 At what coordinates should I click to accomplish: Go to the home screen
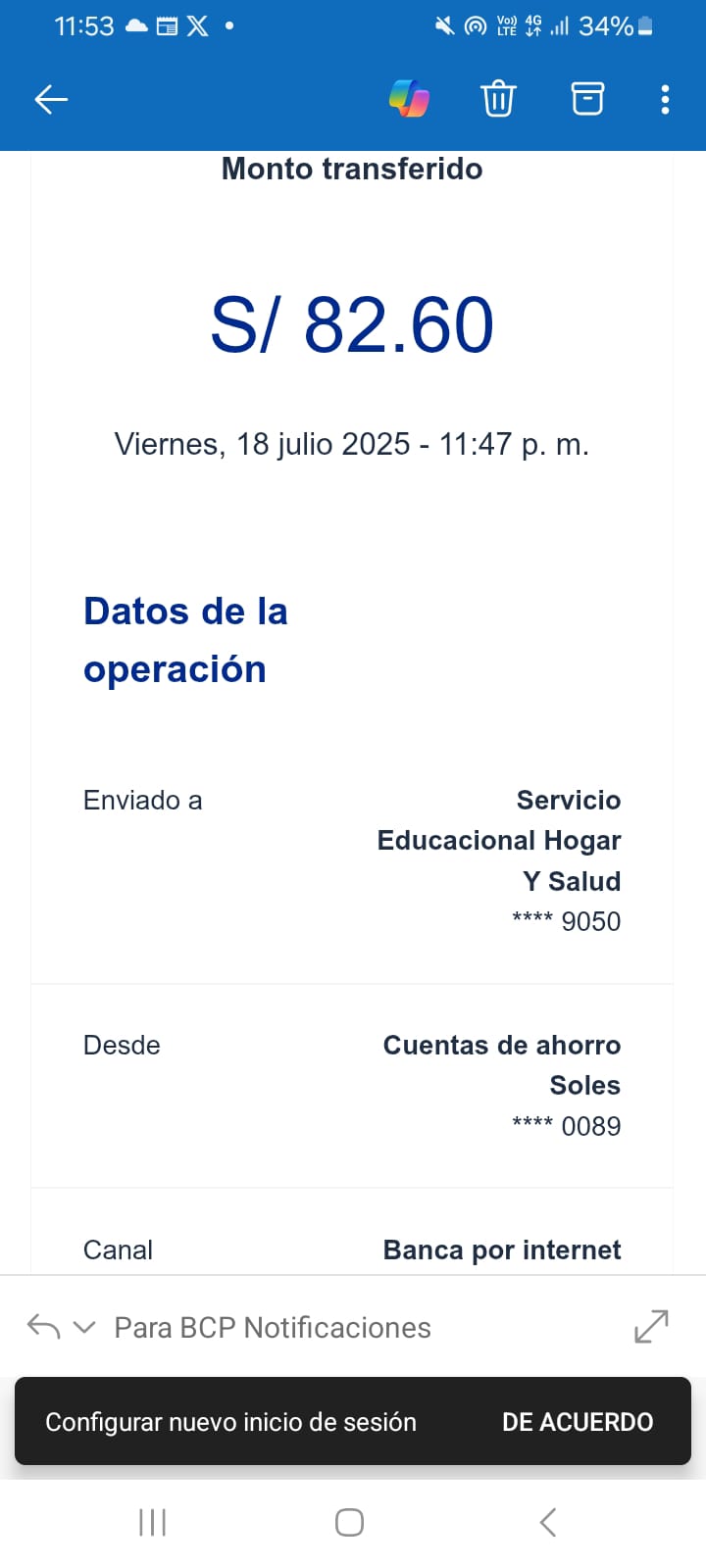[x=350, y=1522]
